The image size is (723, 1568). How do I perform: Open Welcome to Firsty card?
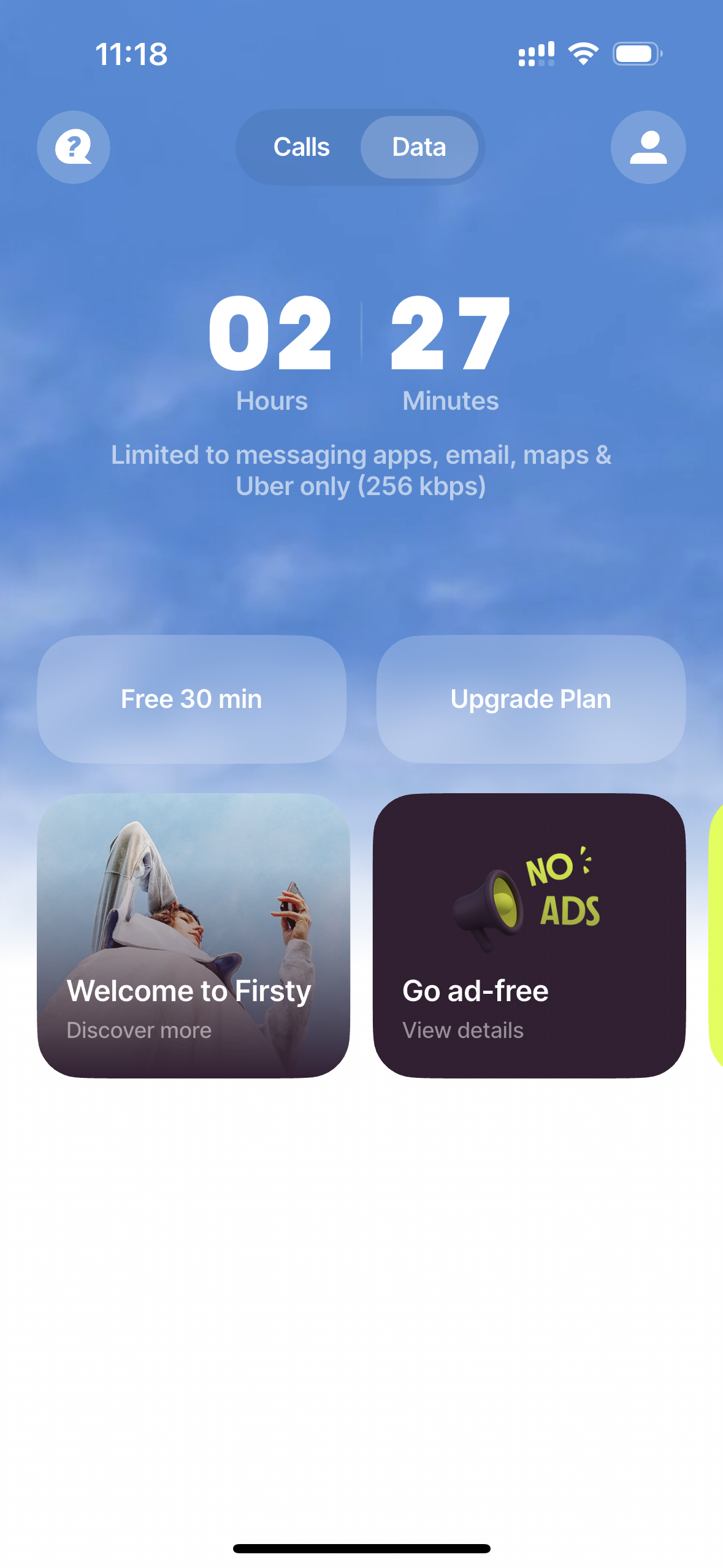(x=193, y=936)
